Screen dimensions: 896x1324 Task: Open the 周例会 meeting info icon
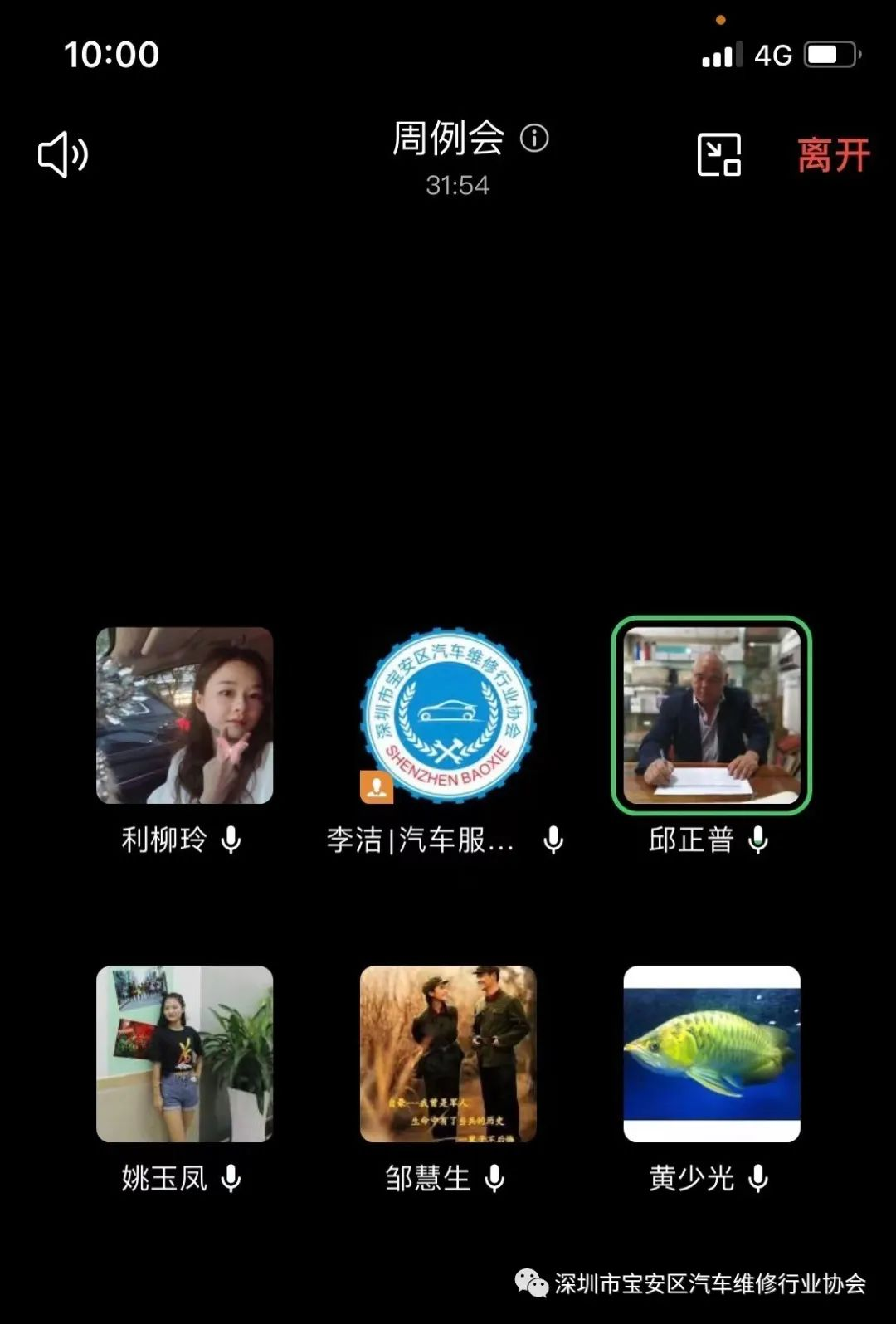coord(534,138)
